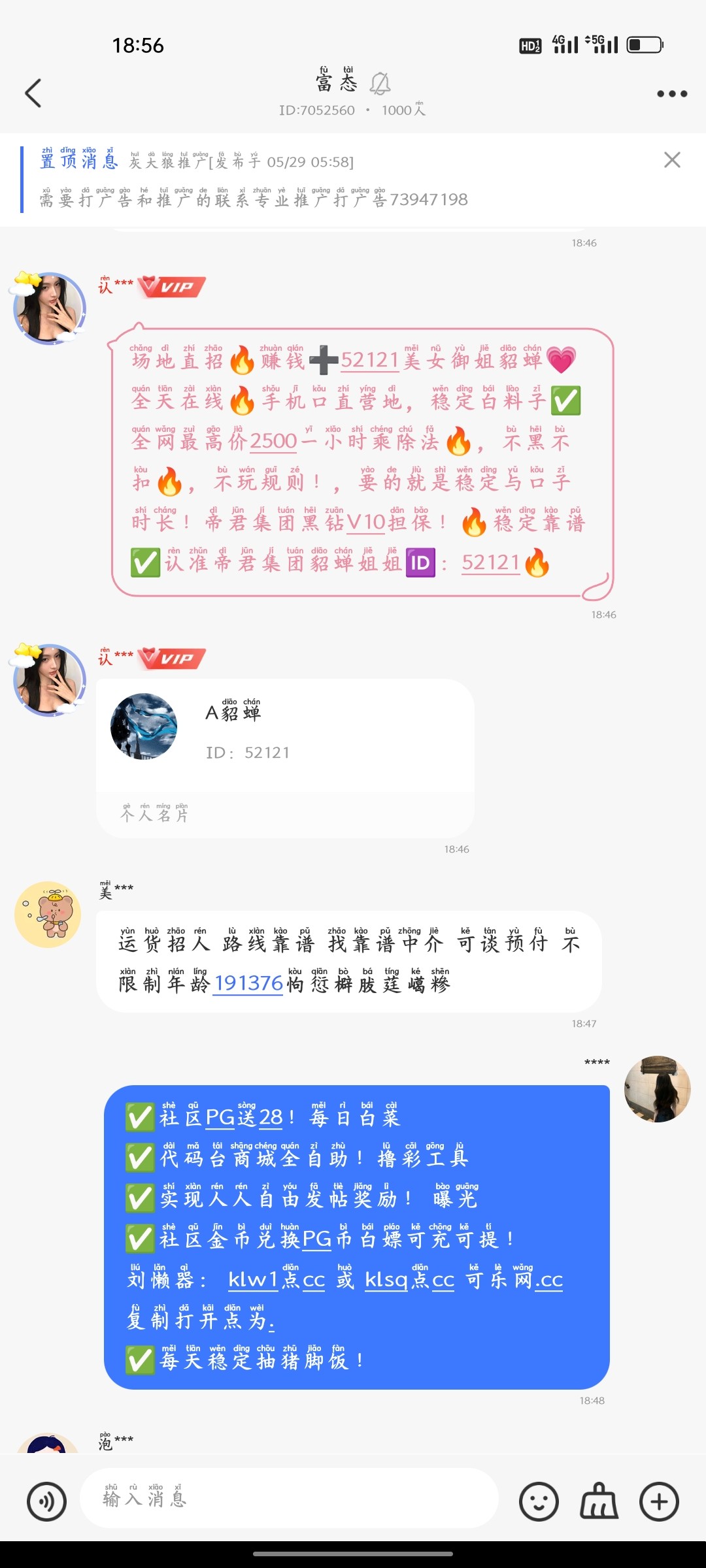Tap the VIP badge beside 认***

[171, 286]
